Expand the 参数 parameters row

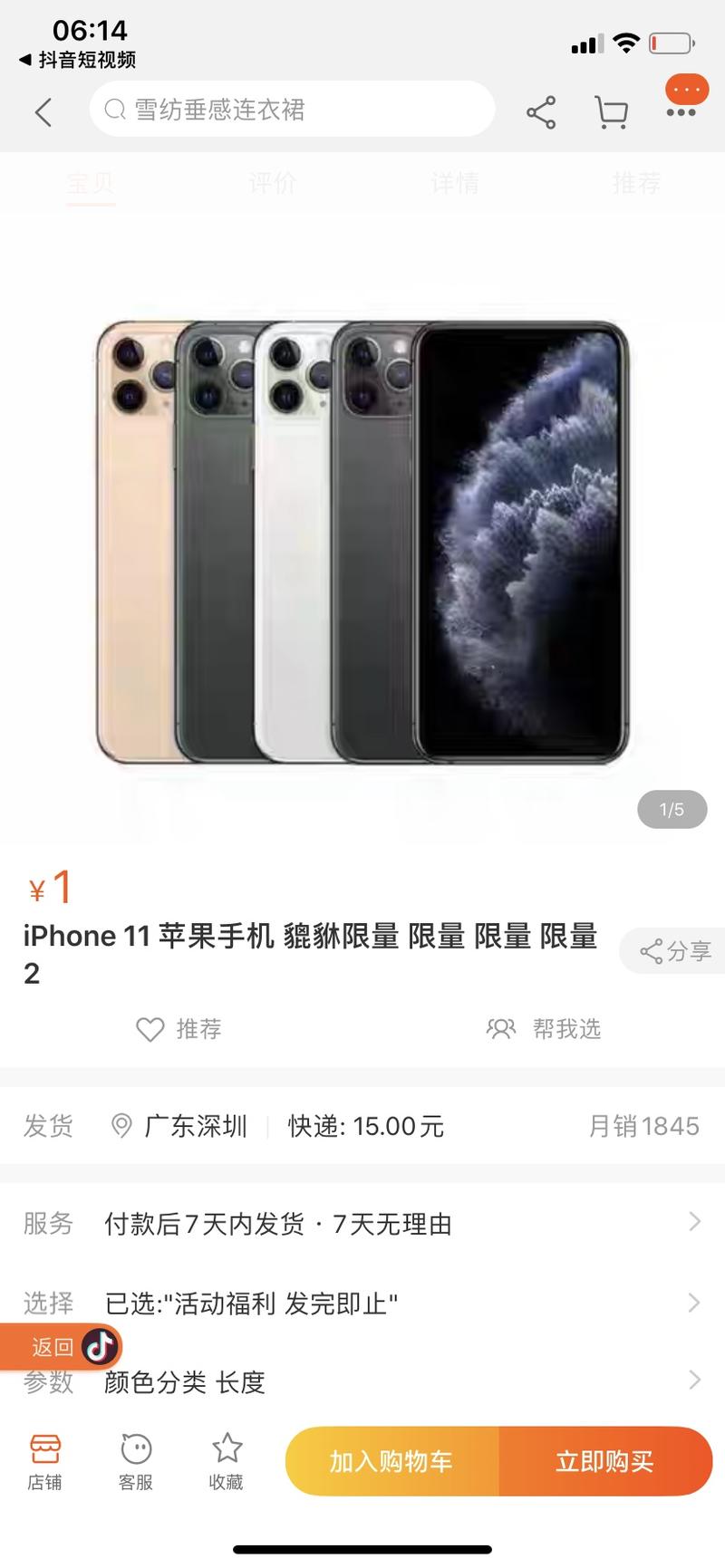click(362, 1382)
